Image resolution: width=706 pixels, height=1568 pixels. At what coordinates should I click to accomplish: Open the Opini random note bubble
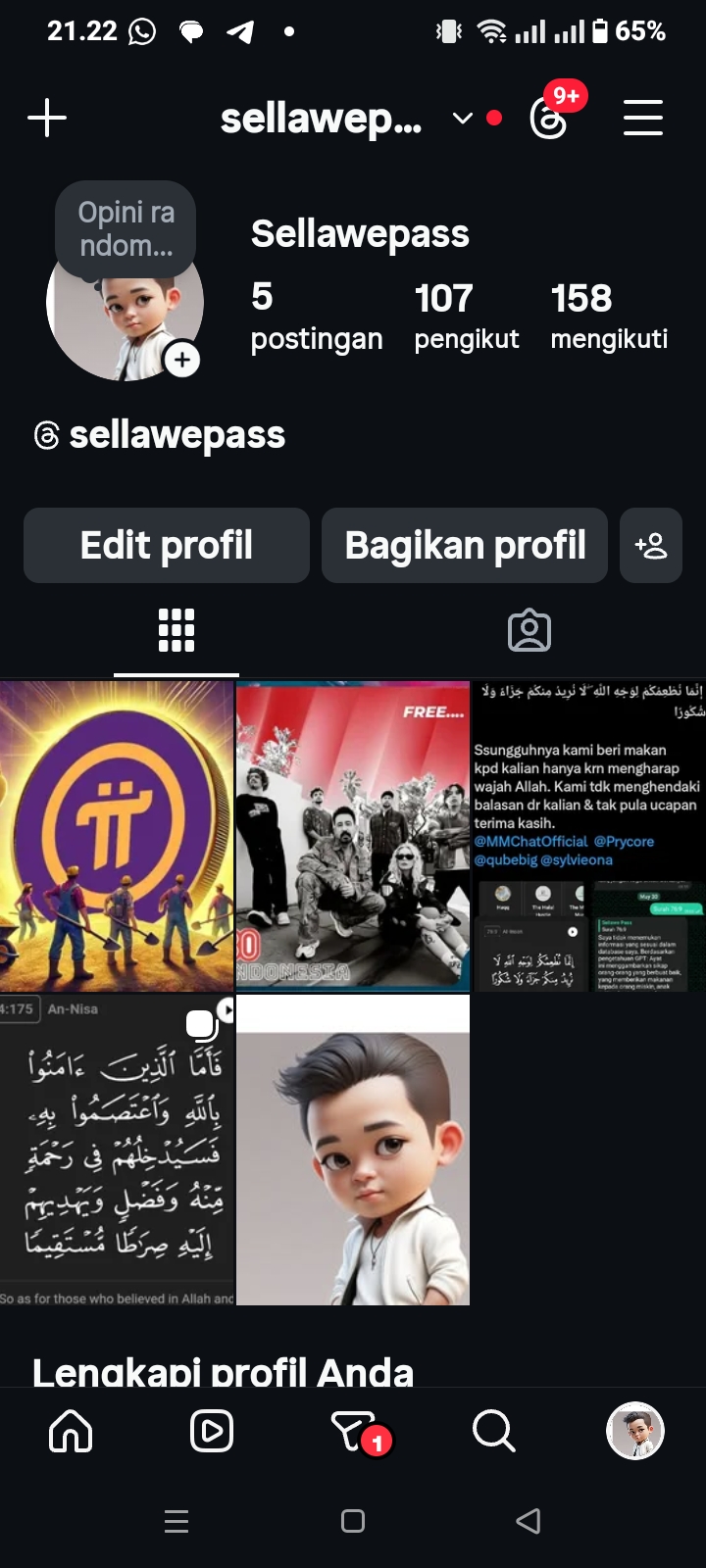point(126,229)
